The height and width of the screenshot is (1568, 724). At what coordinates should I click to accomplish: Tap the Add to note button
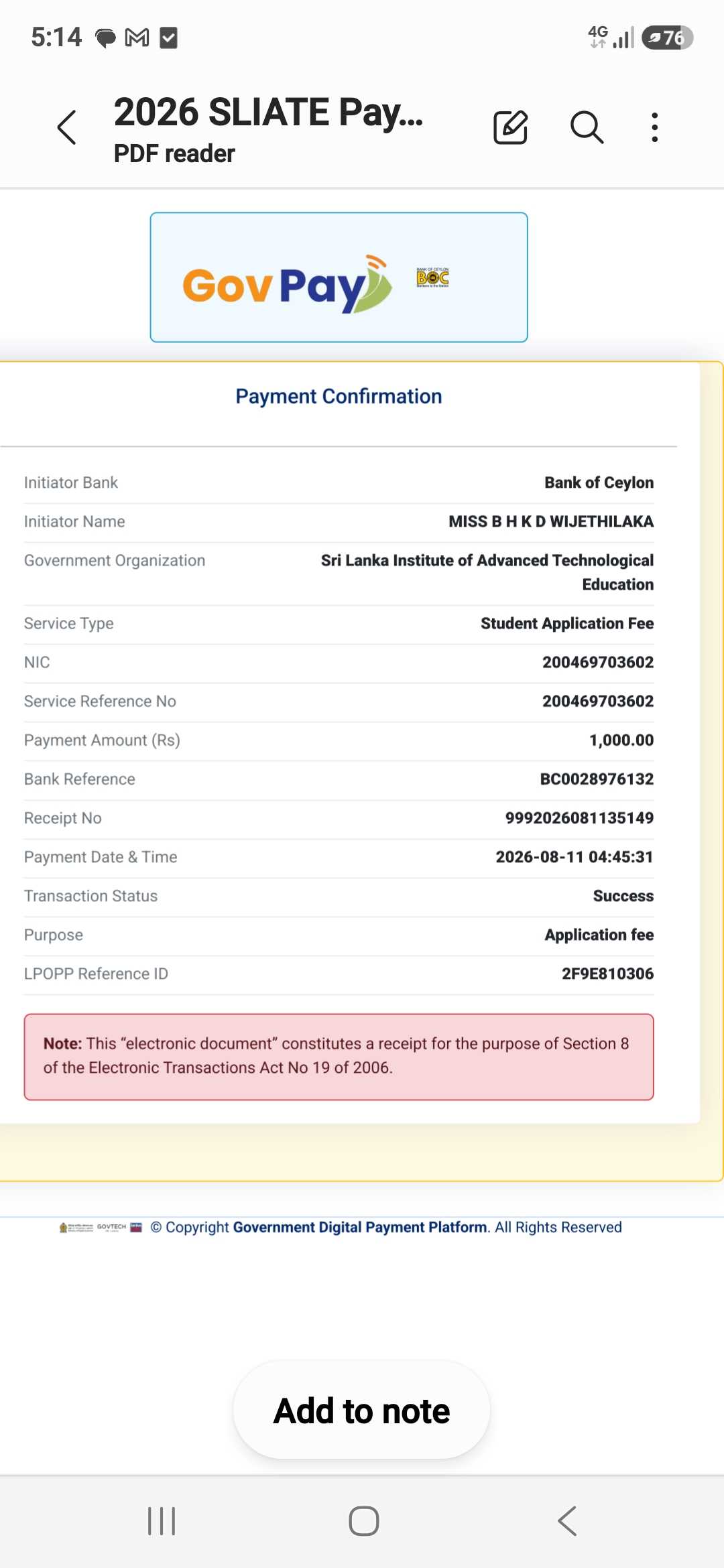point(362,1411)
